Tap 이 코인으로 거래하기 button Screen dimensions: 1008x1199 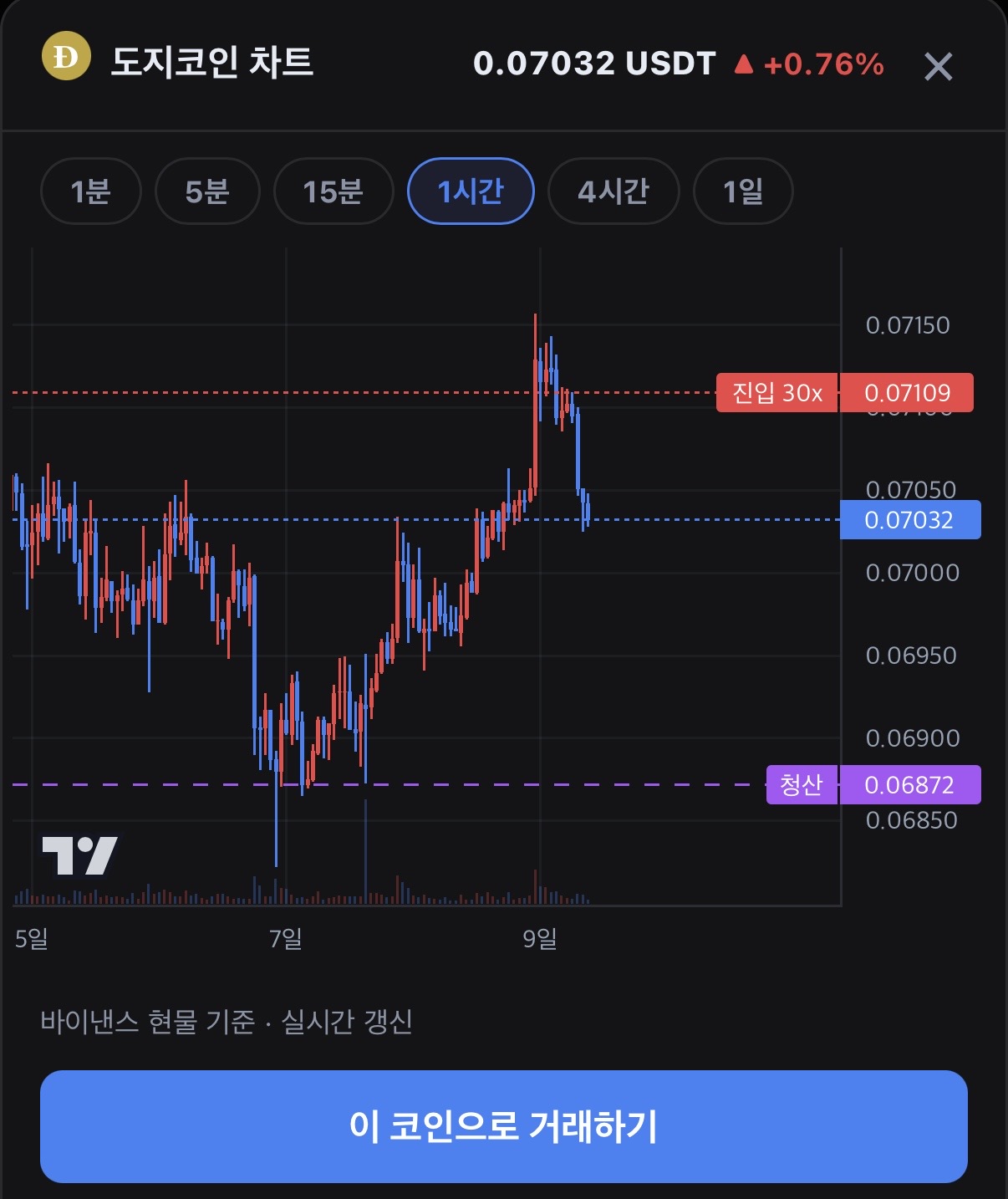click(504, 1126)
